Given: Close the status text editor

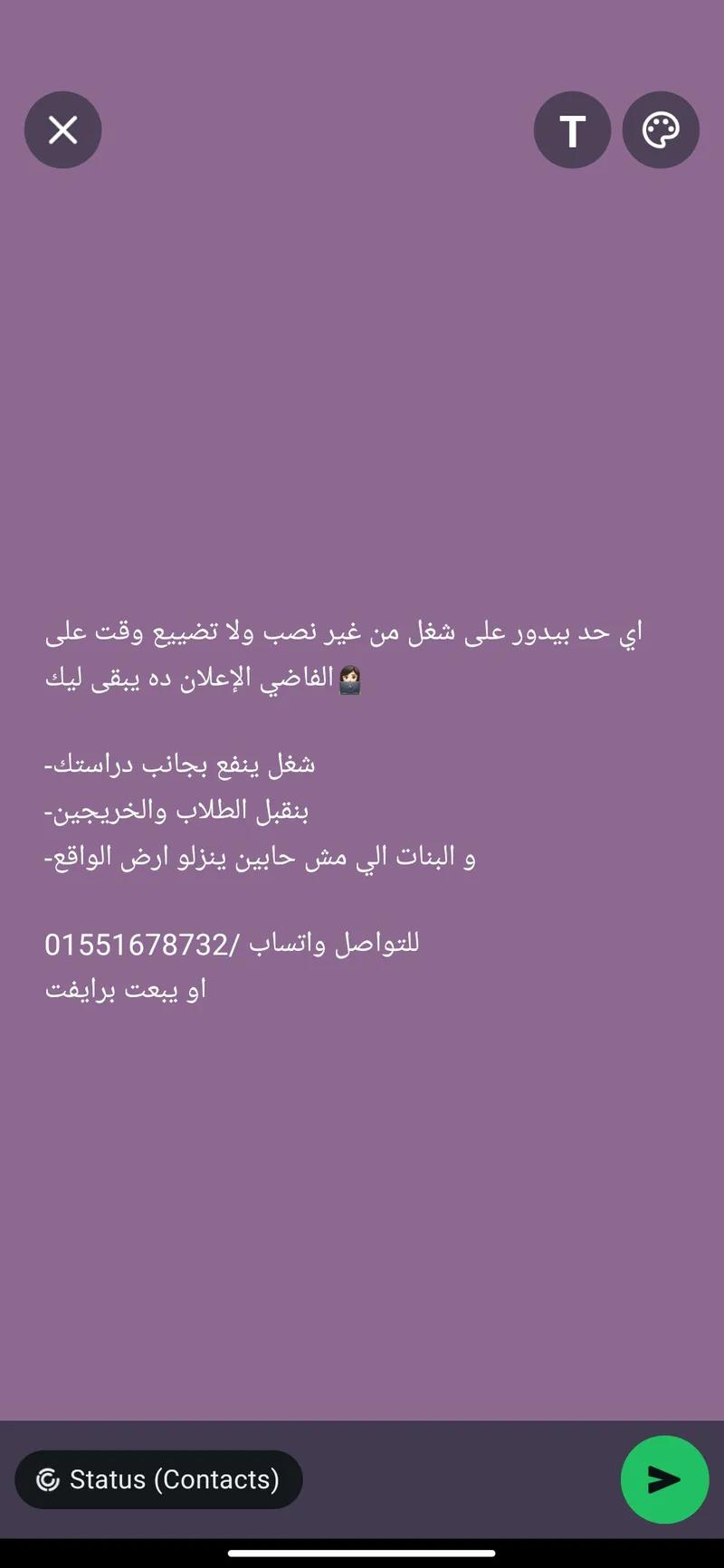Looking at the screenshot, I should click(62, 130).
